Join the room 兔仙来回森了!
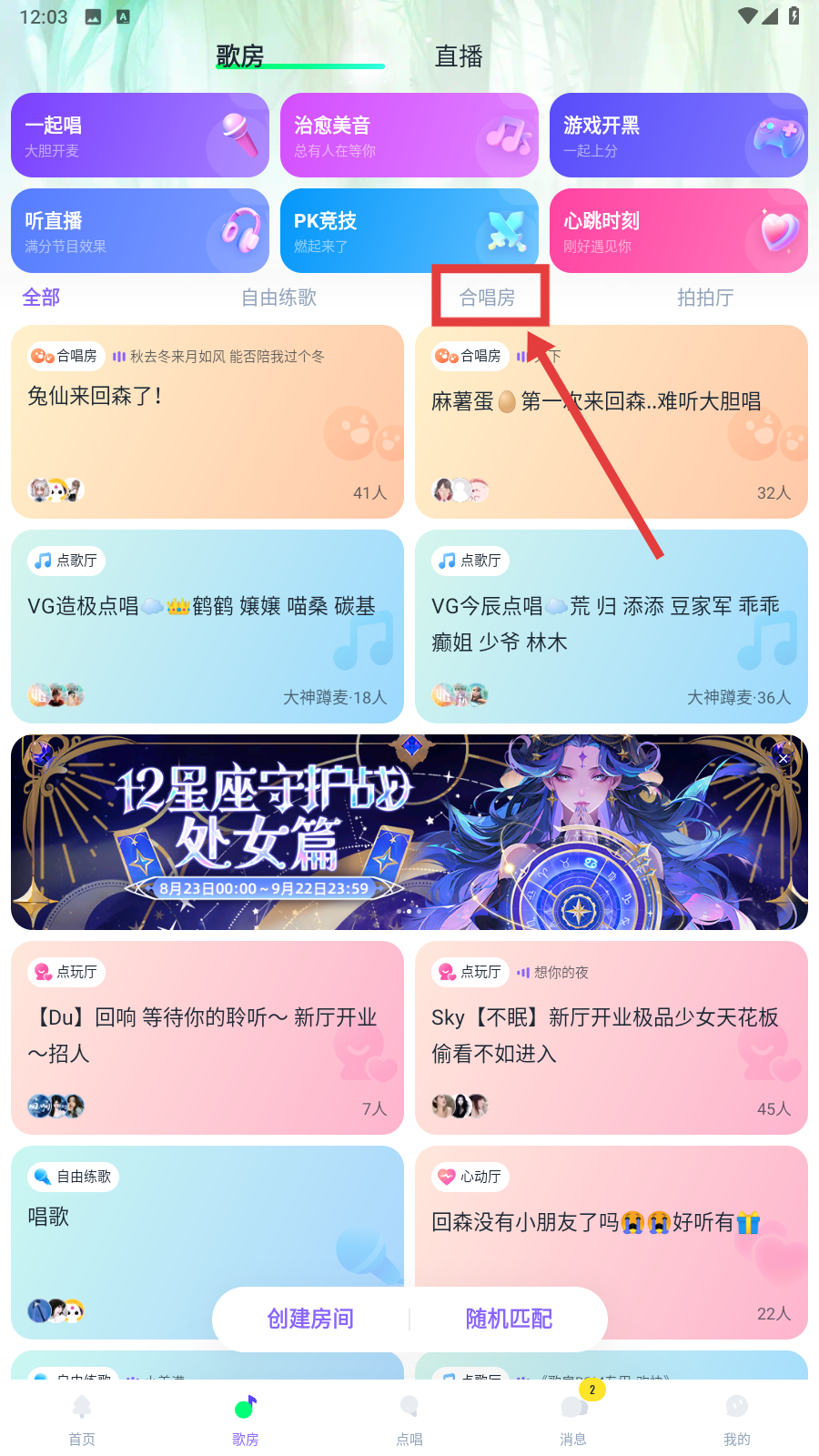The image size is (819, 1456). click(x=207, y=422)
